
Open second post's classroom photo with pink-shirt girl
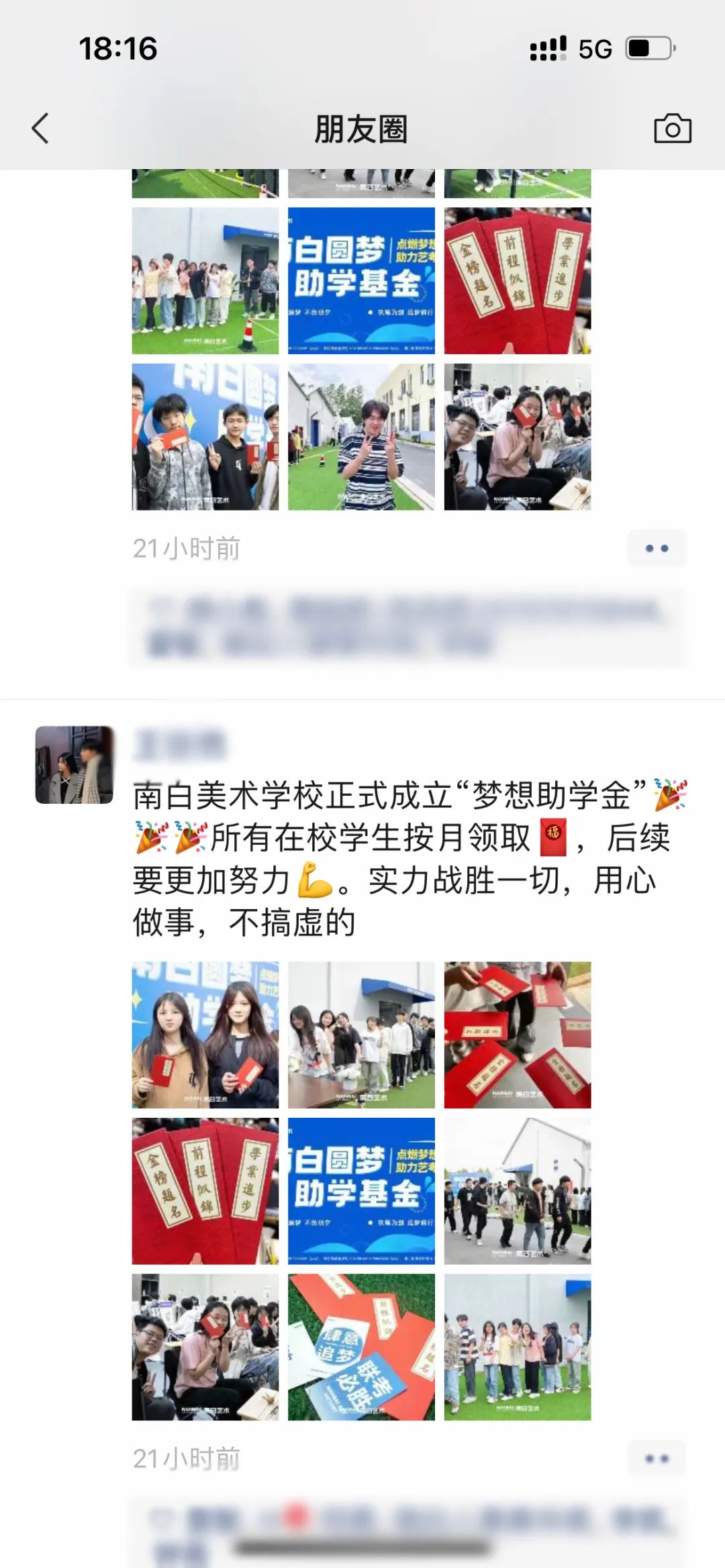click(205, 1347)
